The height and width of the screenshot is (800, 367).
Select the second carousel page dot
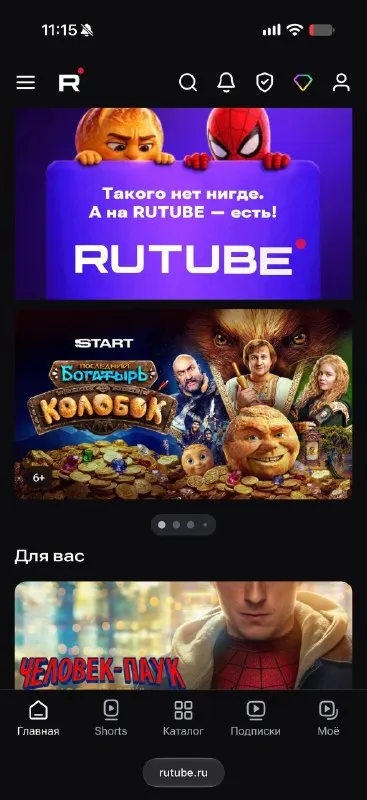176,524
